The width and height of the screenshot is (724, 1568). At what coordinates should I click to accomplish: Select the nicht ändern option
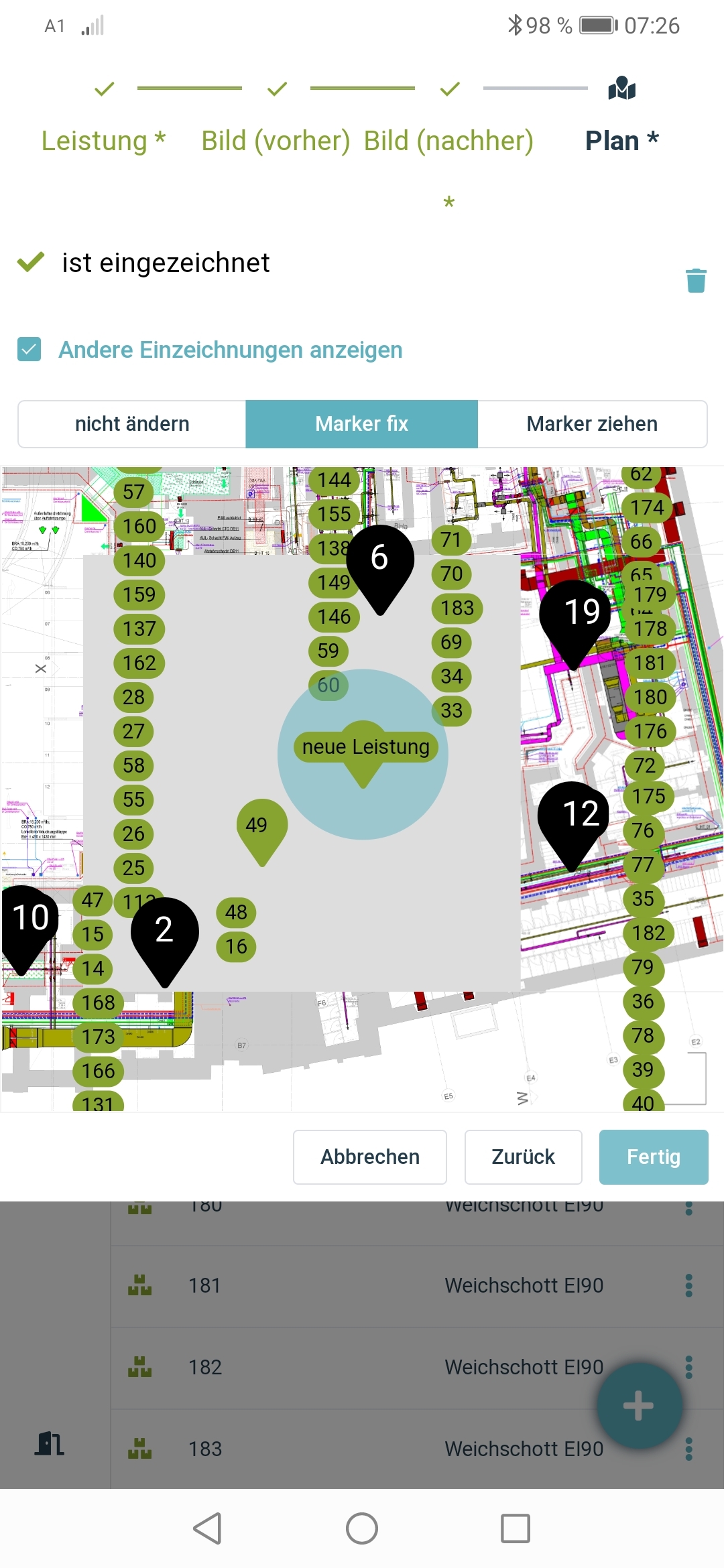click(x=132, y=423)
